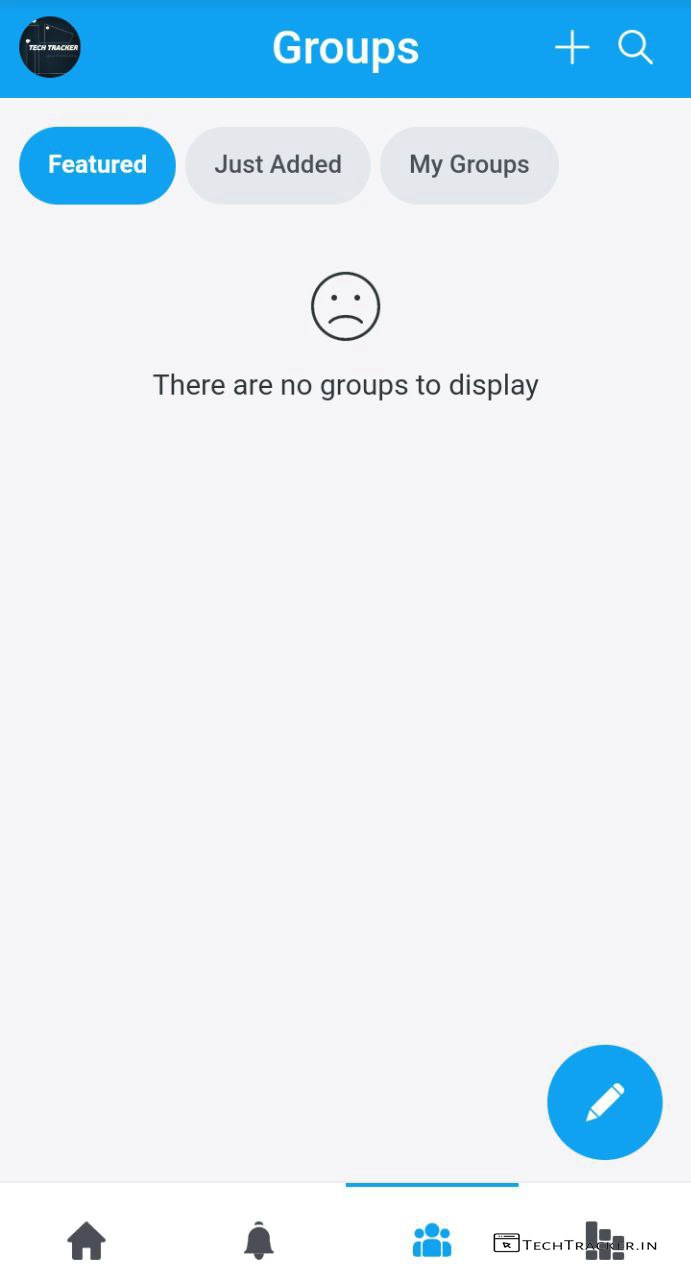Open the bottom bar's last tab
691x1280 pixels.
(604, 1240)
